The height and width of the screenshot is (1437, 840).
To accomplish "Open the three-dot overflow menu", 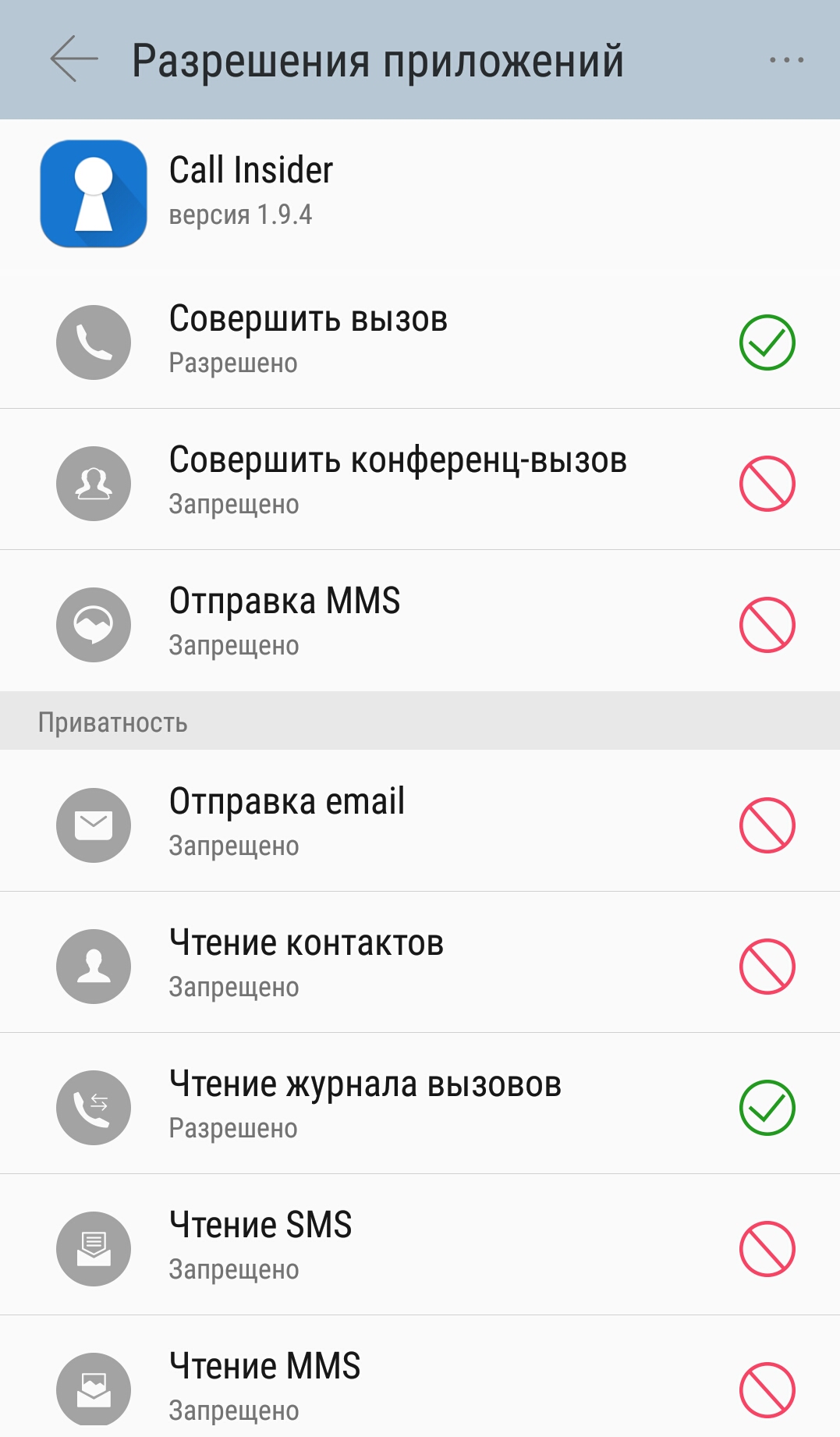I will point(785,60).
